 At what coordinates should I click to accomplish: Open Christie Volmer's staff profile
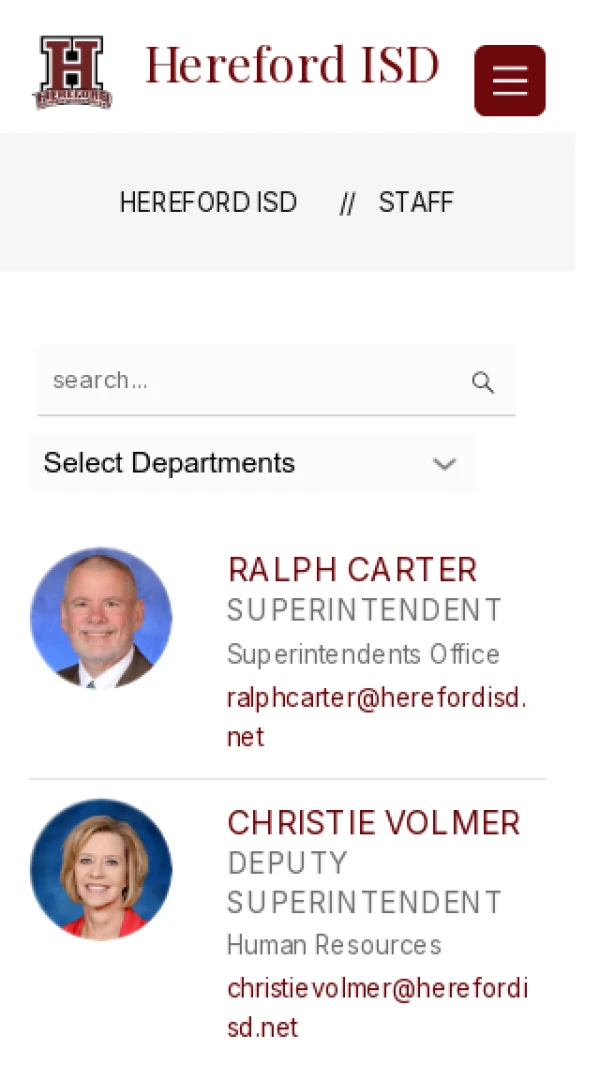pos(373,823)
